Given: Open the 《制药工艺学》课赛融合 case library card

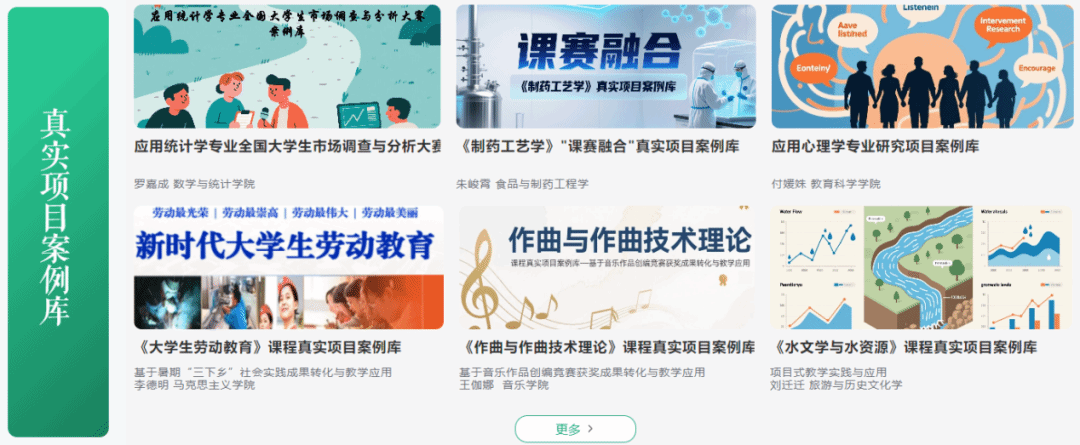Looking at the screenshot, I should point(605,67).
